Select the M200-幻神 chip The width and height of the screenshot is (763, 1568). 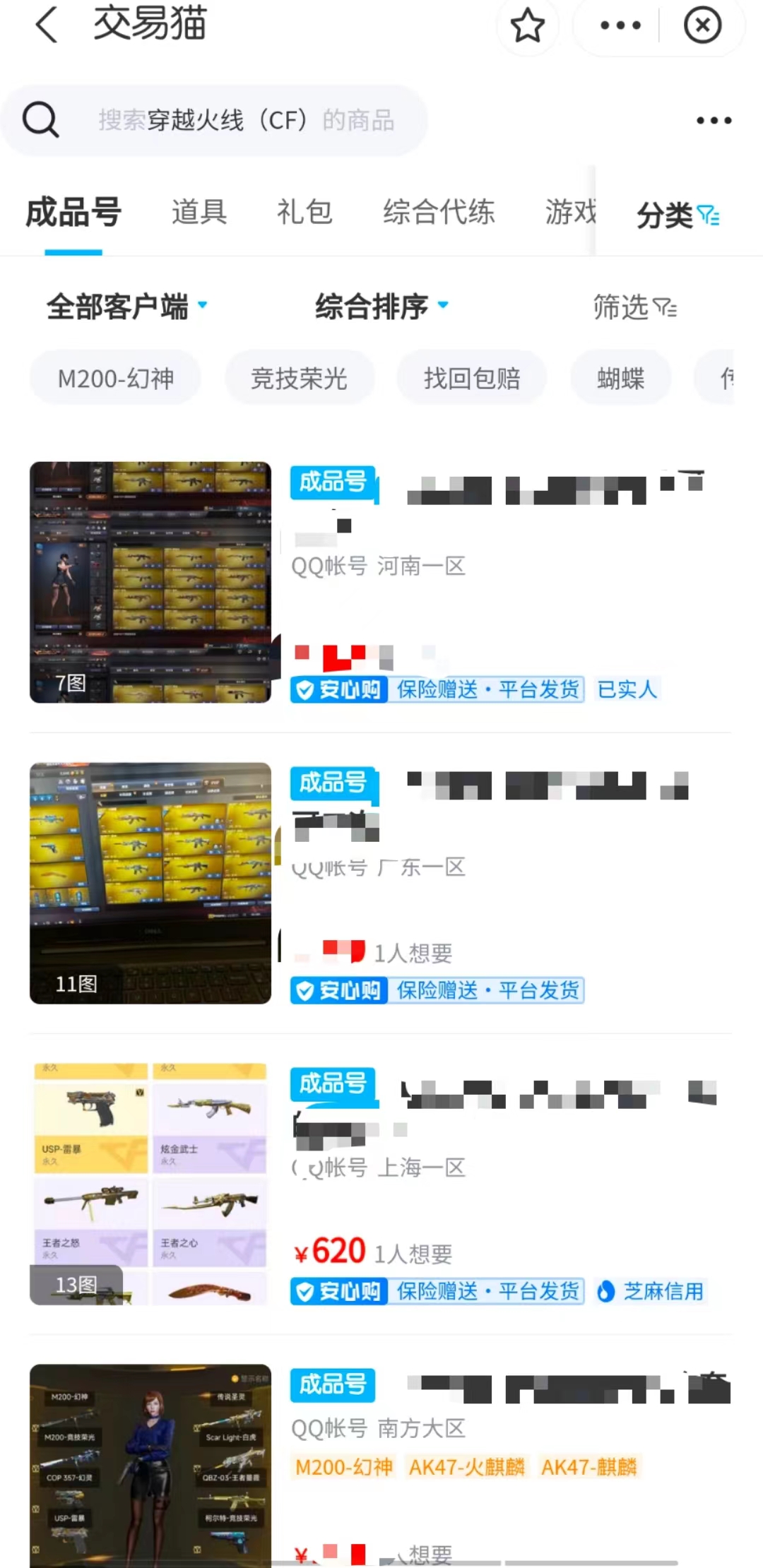tap(116, 379)
